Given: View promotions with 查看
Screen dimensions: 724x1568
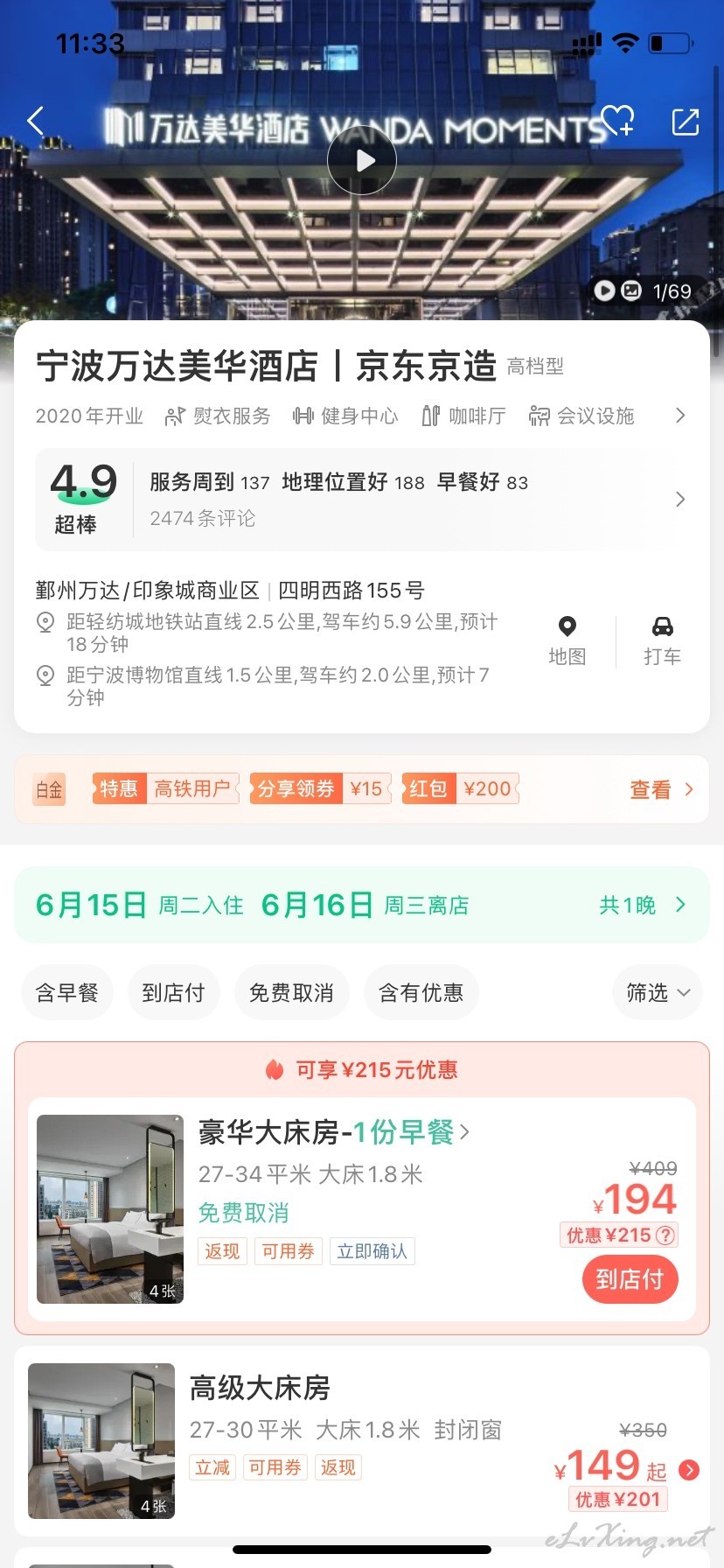Looking at the screenshot, I should pyautogui.click(x=661, y=789).
